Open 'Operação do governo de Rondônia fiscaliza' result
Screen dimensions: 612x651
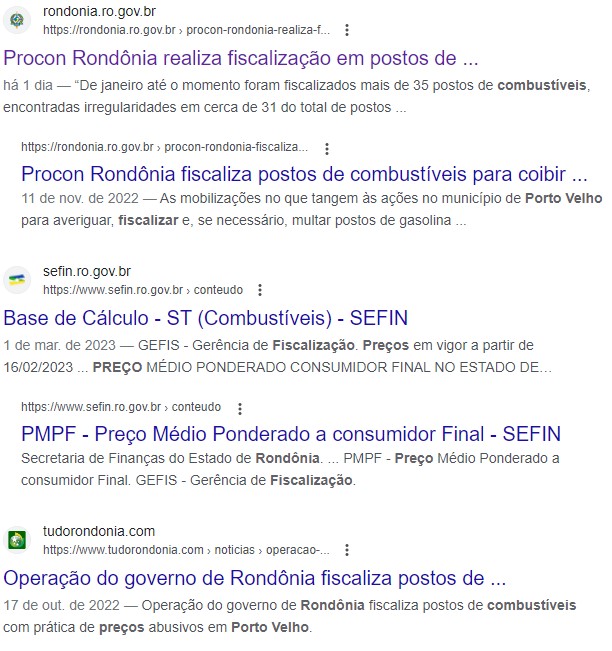click(x=255, y=578)
